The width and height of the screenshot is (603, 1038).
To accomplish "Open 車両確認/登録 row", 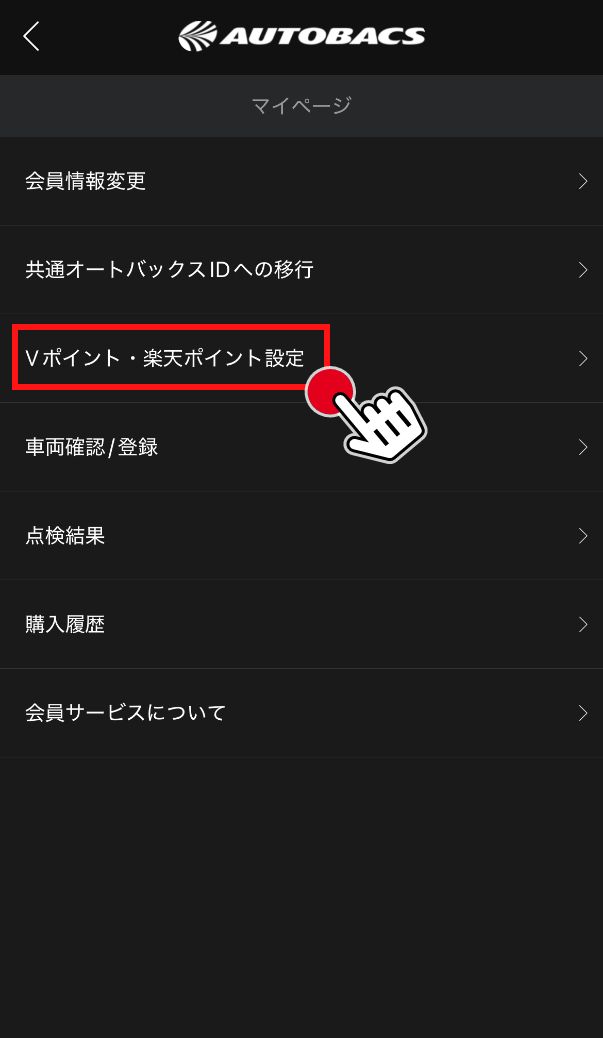I will (x=300, y=447).
